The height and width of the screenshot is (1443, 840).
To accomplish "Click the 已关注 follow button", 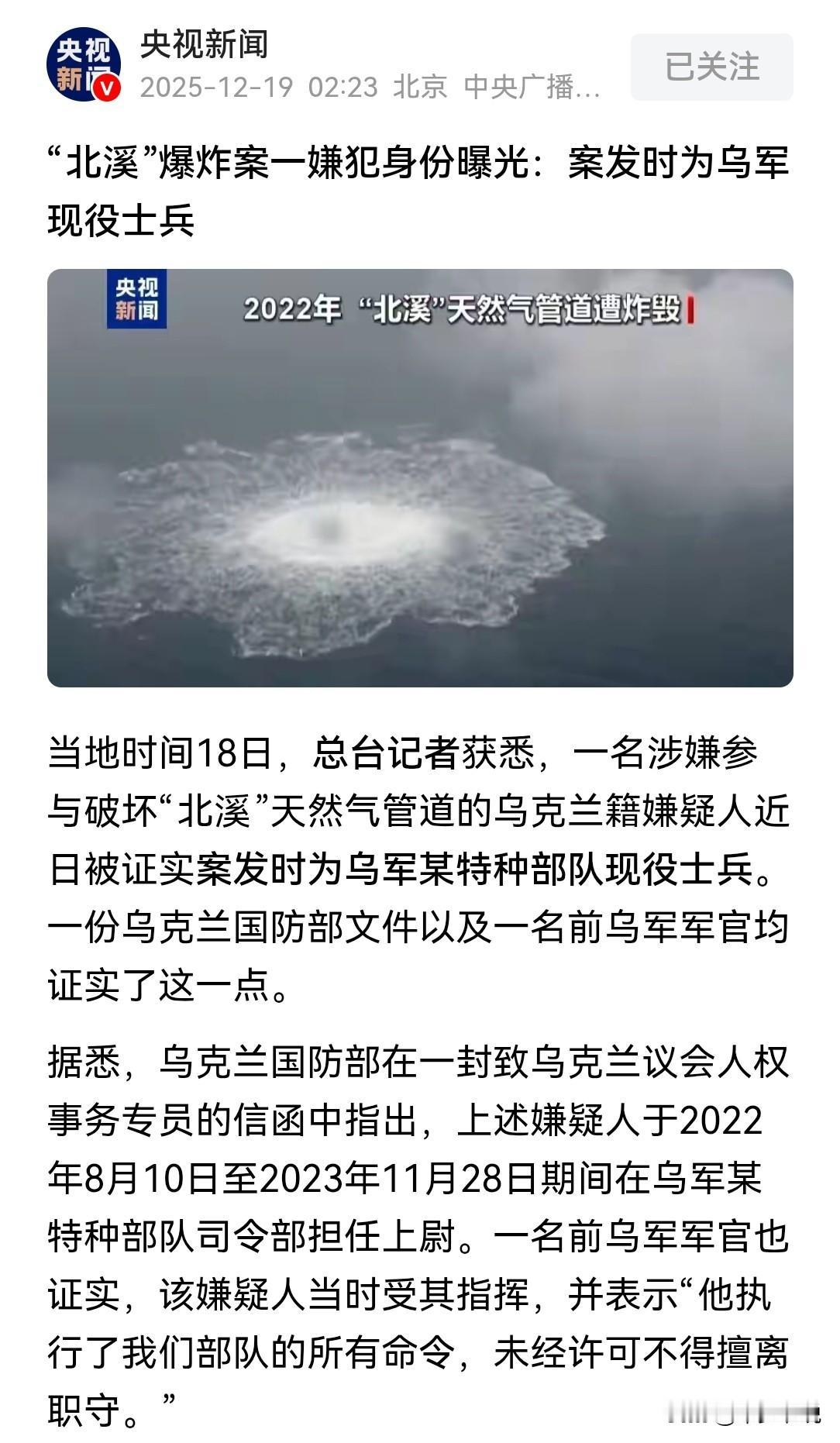I will [713, 66].
